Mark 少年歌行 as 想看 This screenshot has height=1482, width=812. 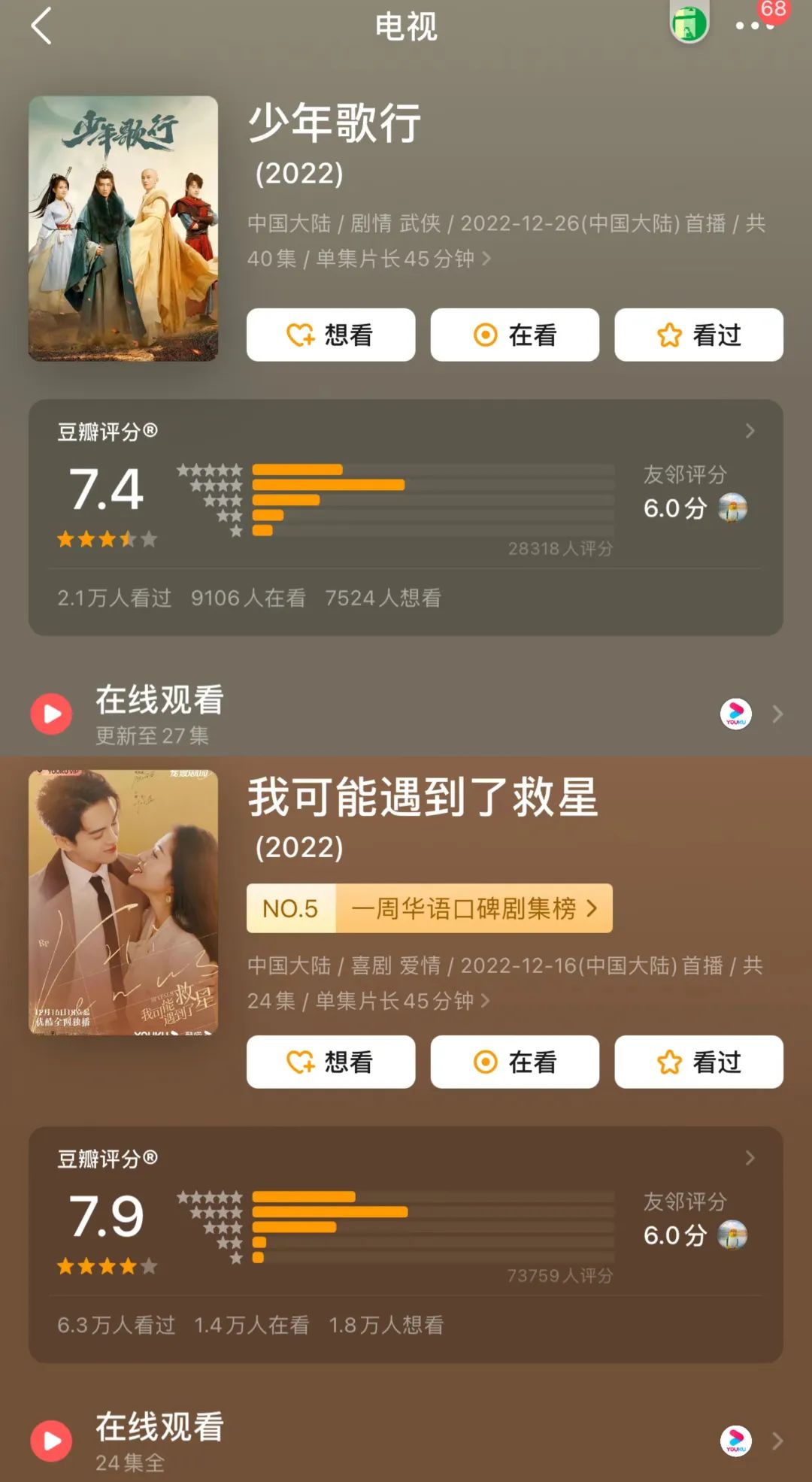click(x=331, y=335)
